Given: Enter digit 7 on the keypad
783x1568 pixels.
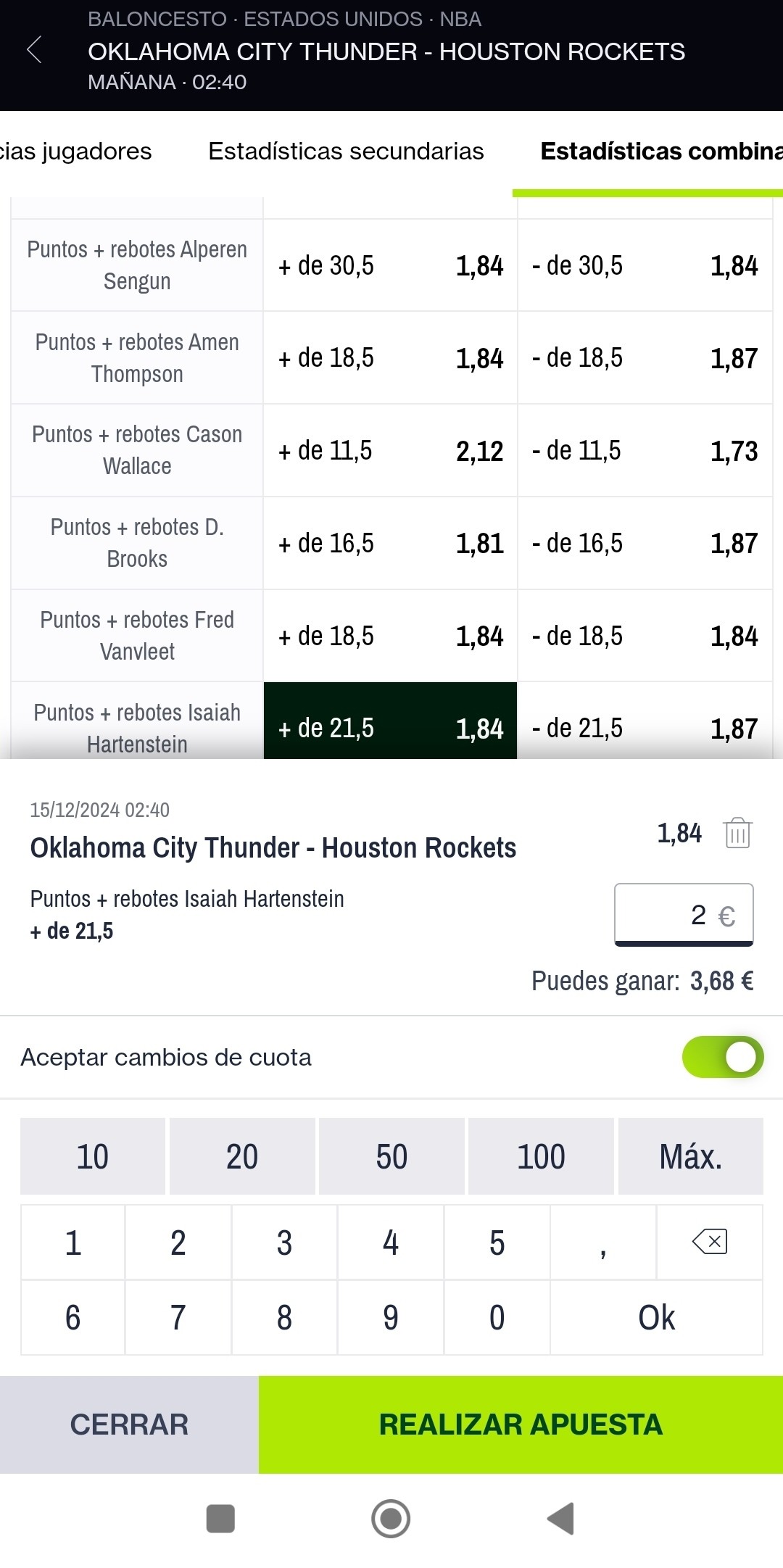Looking at the screenshot, I should [x=178, y=1317].
